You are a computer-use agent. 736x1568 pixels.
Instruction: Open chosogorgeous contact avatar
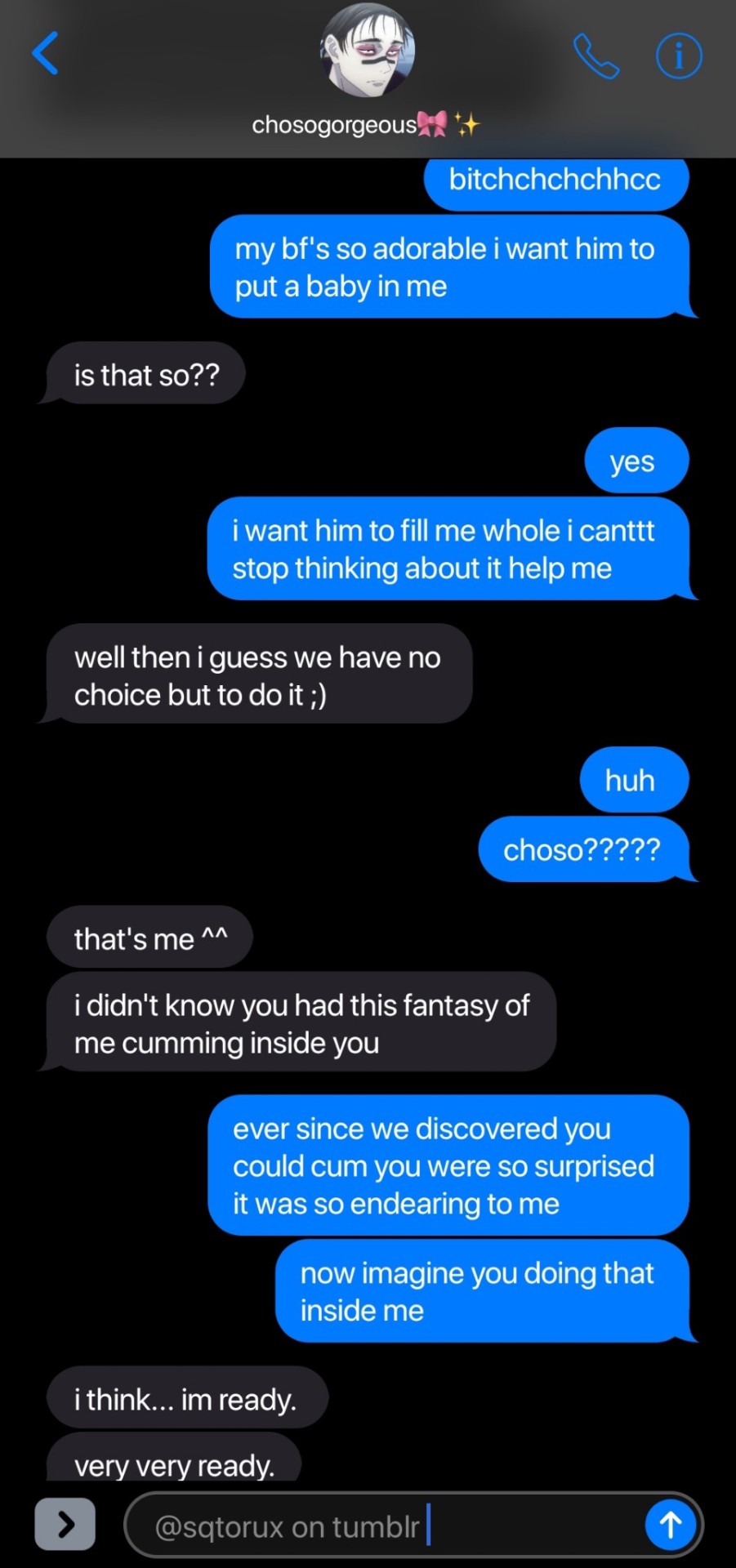click(x=368, y=51)
